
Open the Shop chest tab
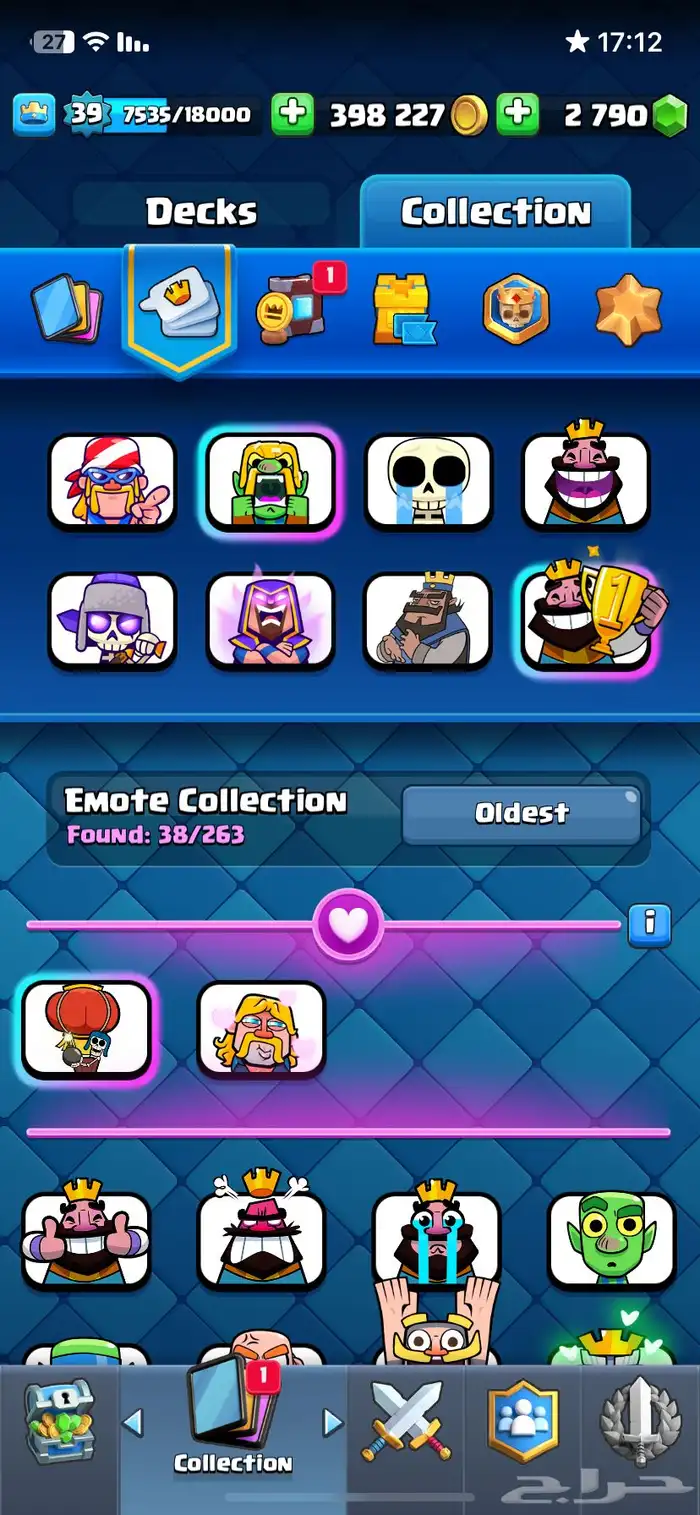(x=58, y=1420)
